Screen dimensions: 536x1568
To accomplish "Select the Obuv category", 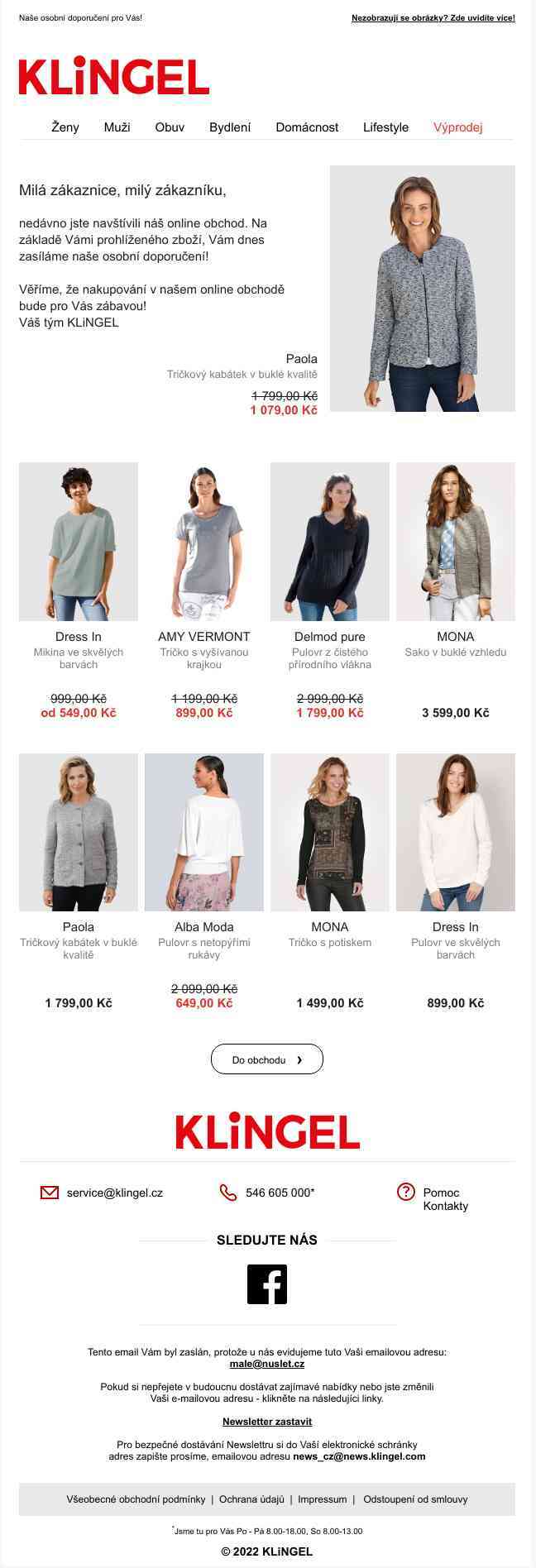I will (x=170, y=127).
